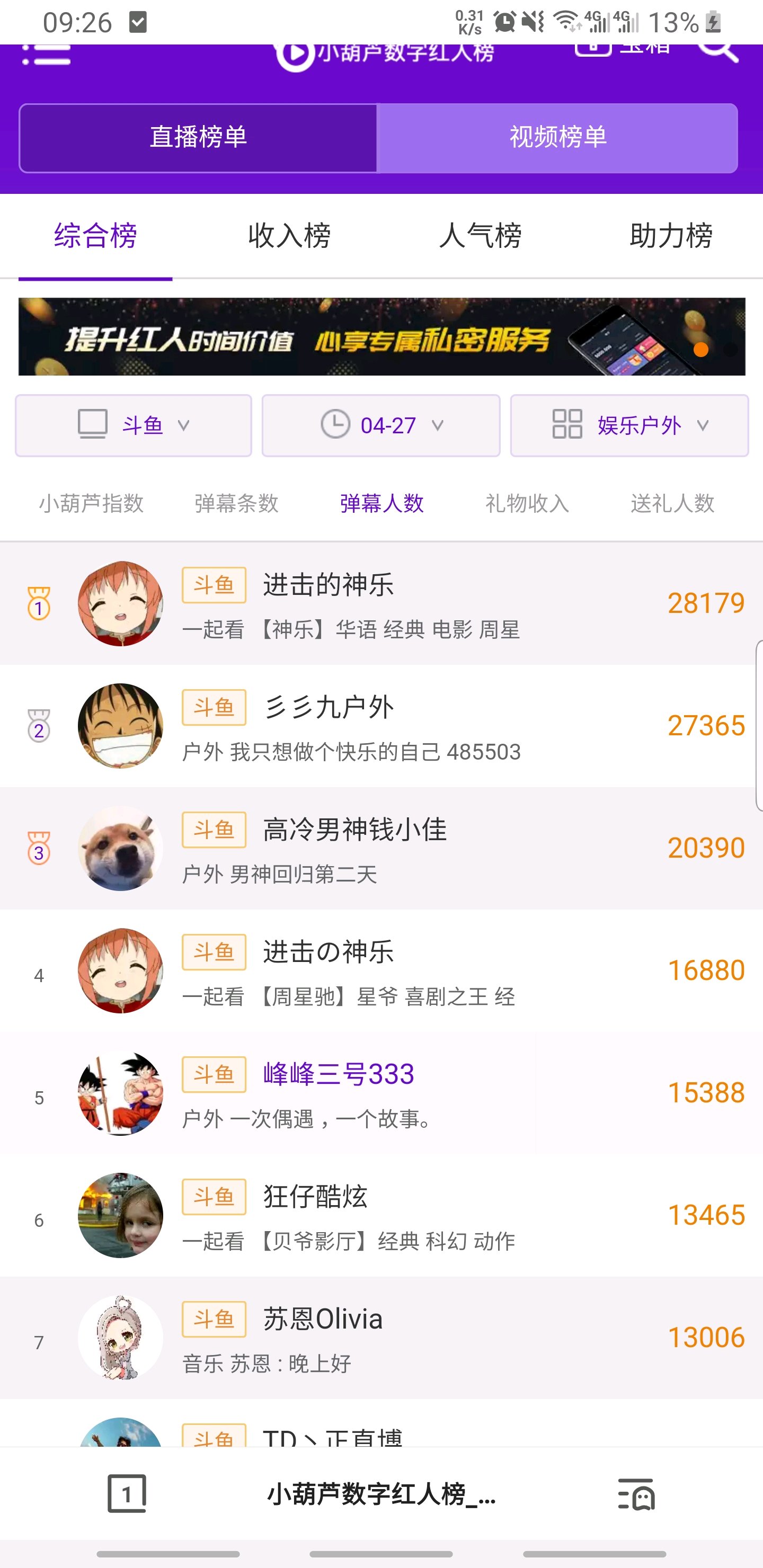Open streamer 进击的神乐 ranked first
763x1568 pixels.
pos(381,604)
